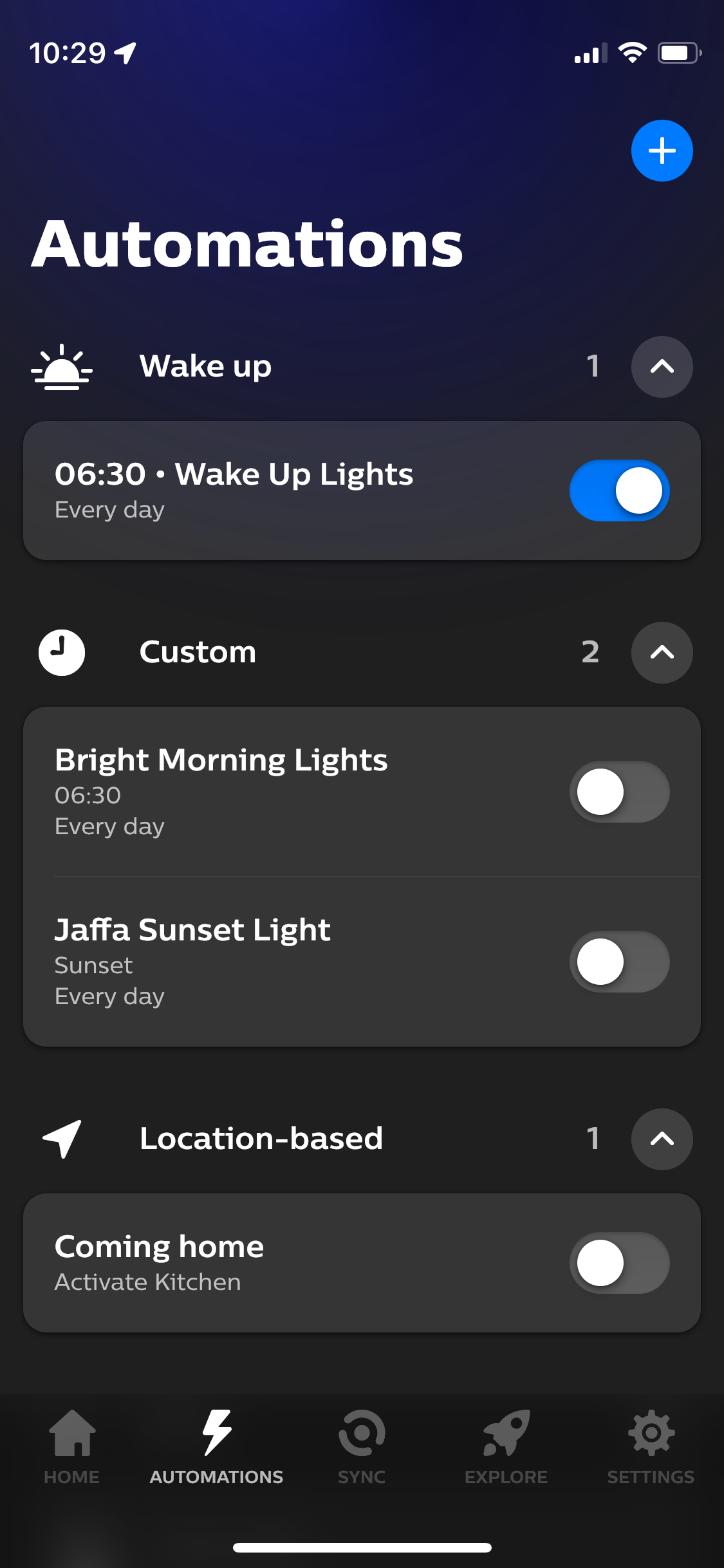
Task: Collapse the Custom automations section
Action: tap(662, 652)
